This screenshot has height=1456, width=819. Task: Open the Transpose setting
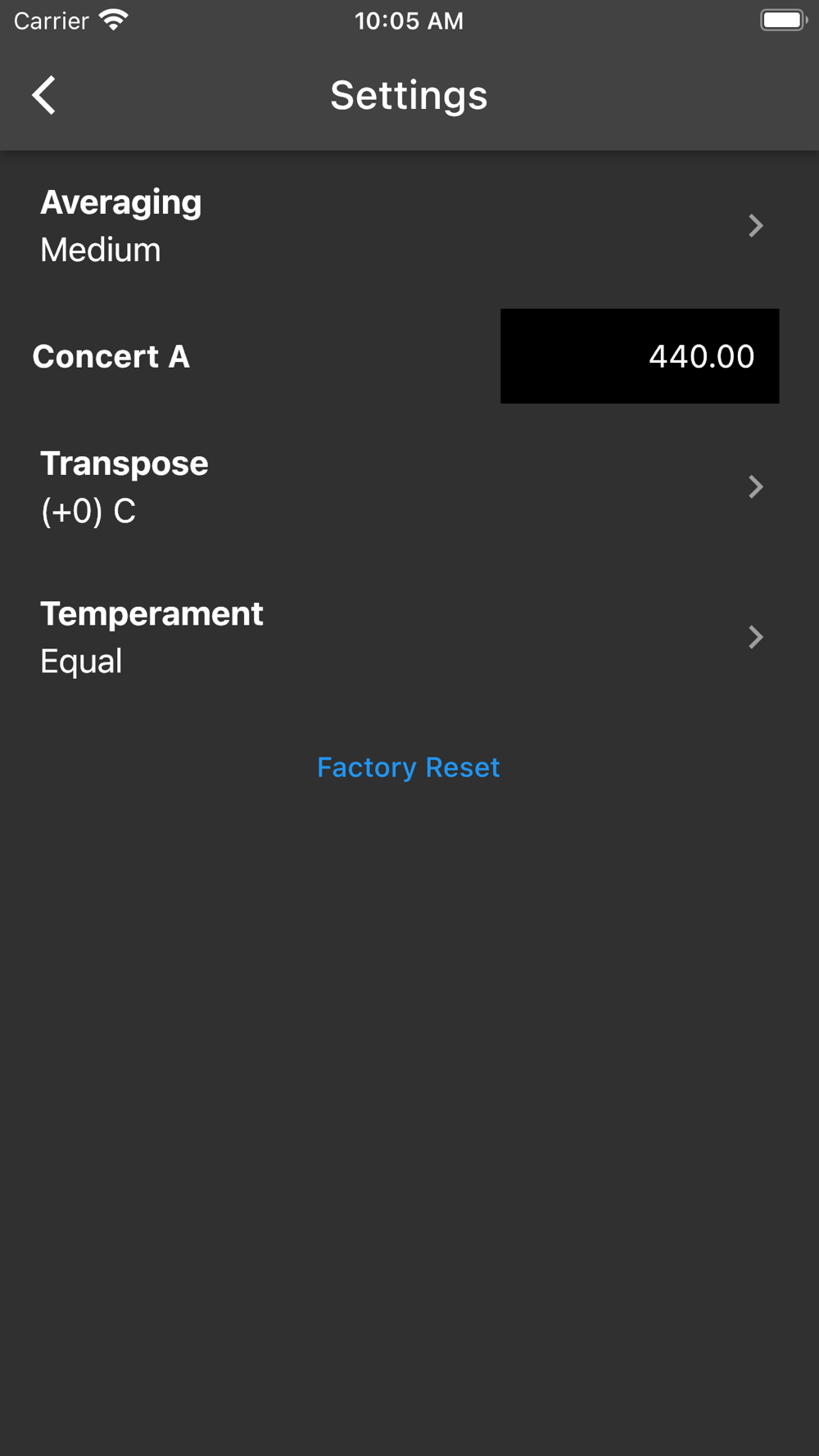pos(401,487)
